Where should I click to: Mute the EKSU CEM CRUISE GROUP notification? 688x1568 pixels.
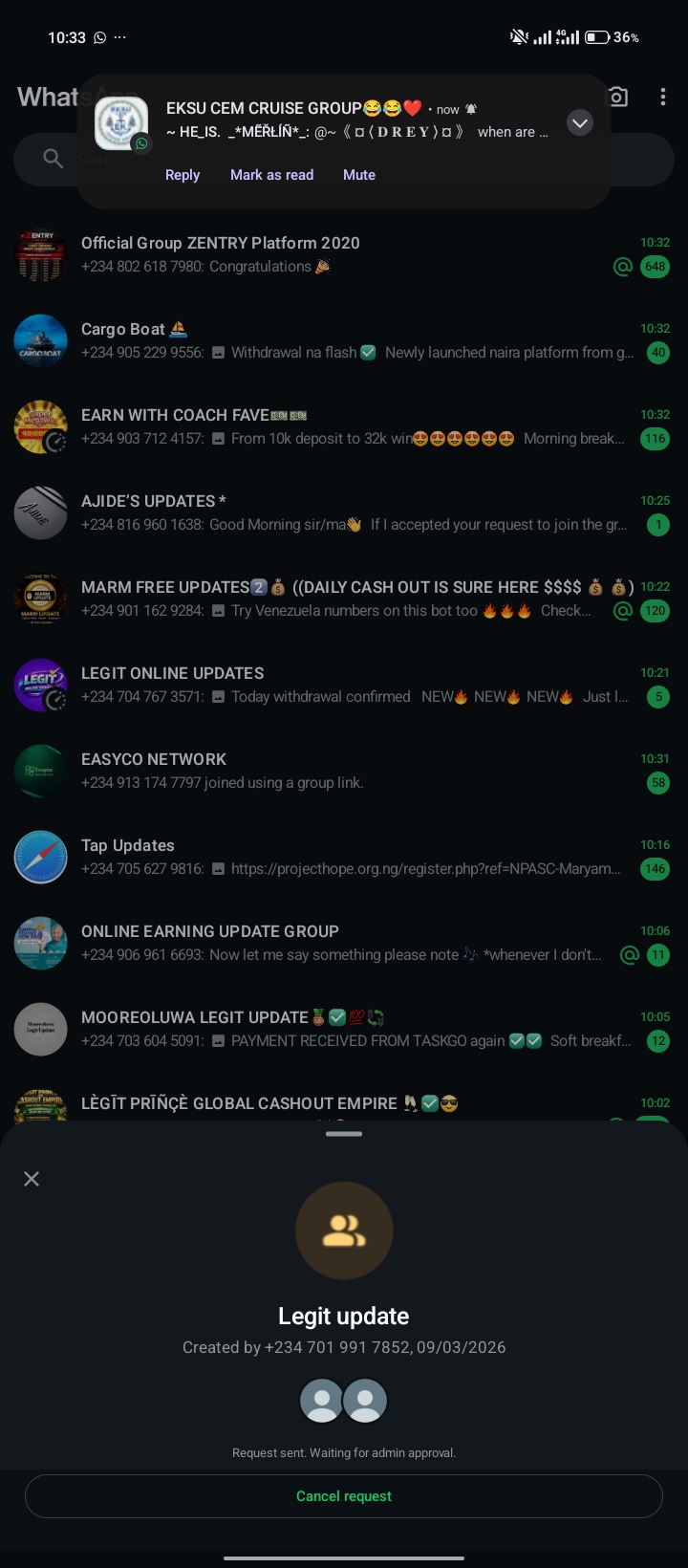pyautogui.click(x=359, y=175)
